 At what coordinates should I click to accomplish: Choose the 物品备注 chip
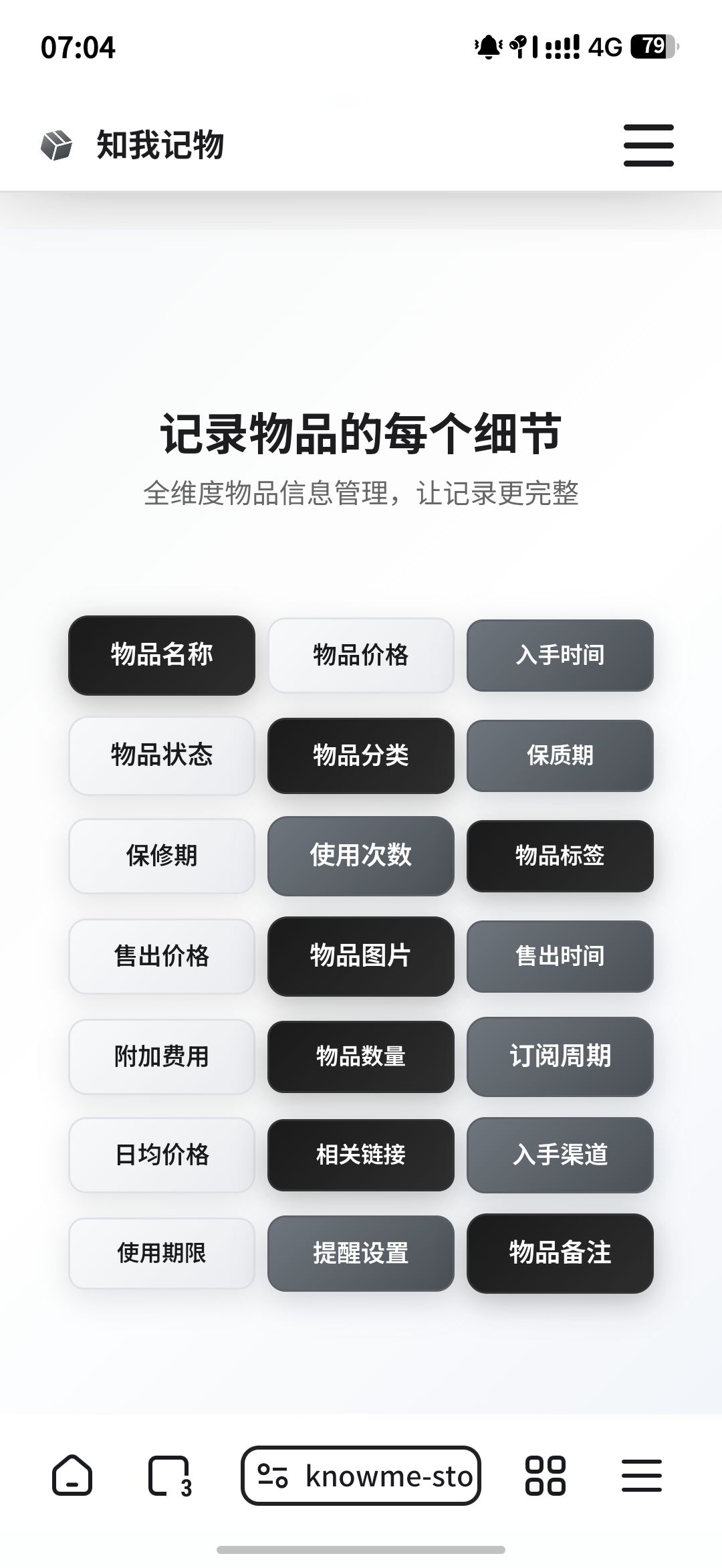tap(560, 1253)
